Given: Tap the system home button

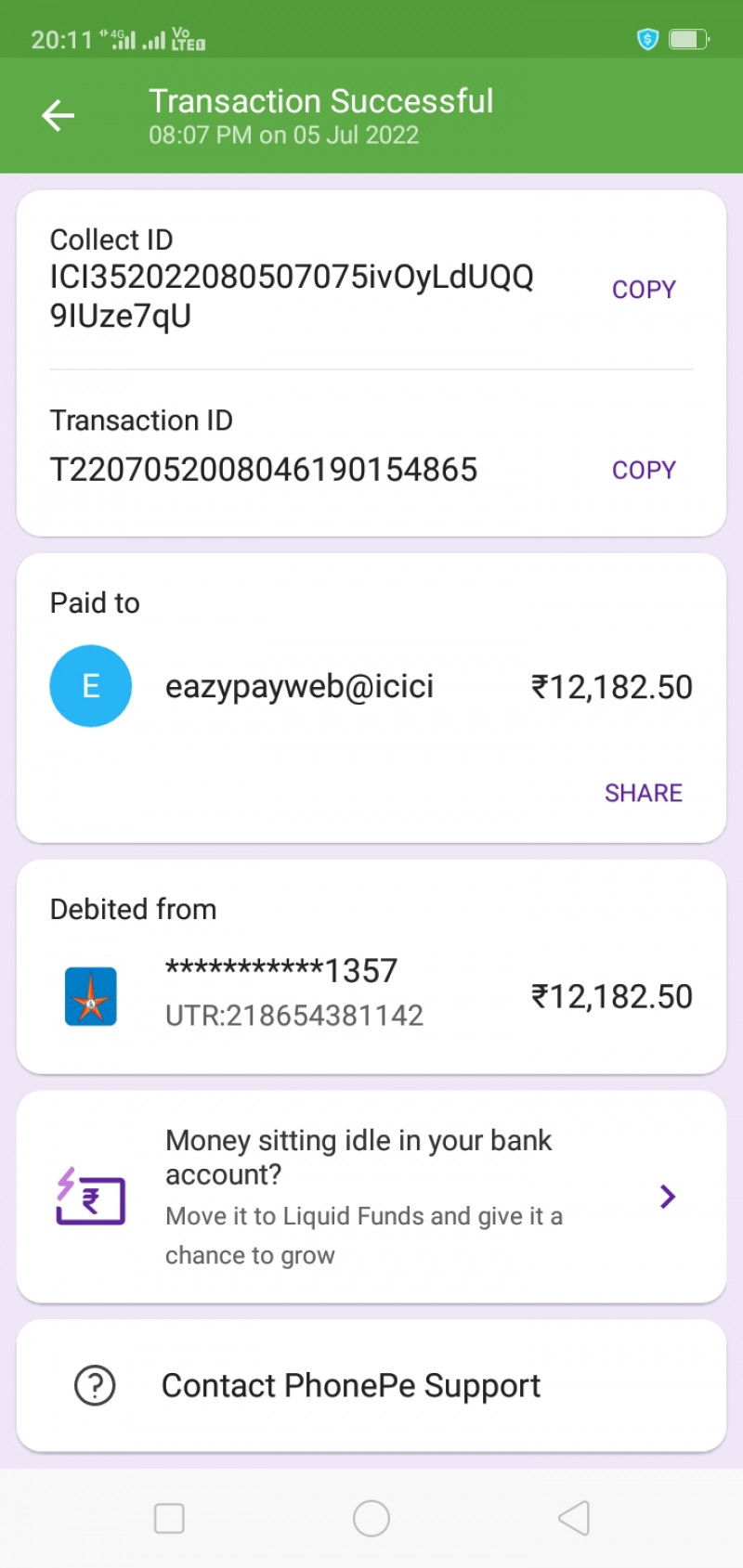Looking at the screenshot, I should click(371, 1519).
